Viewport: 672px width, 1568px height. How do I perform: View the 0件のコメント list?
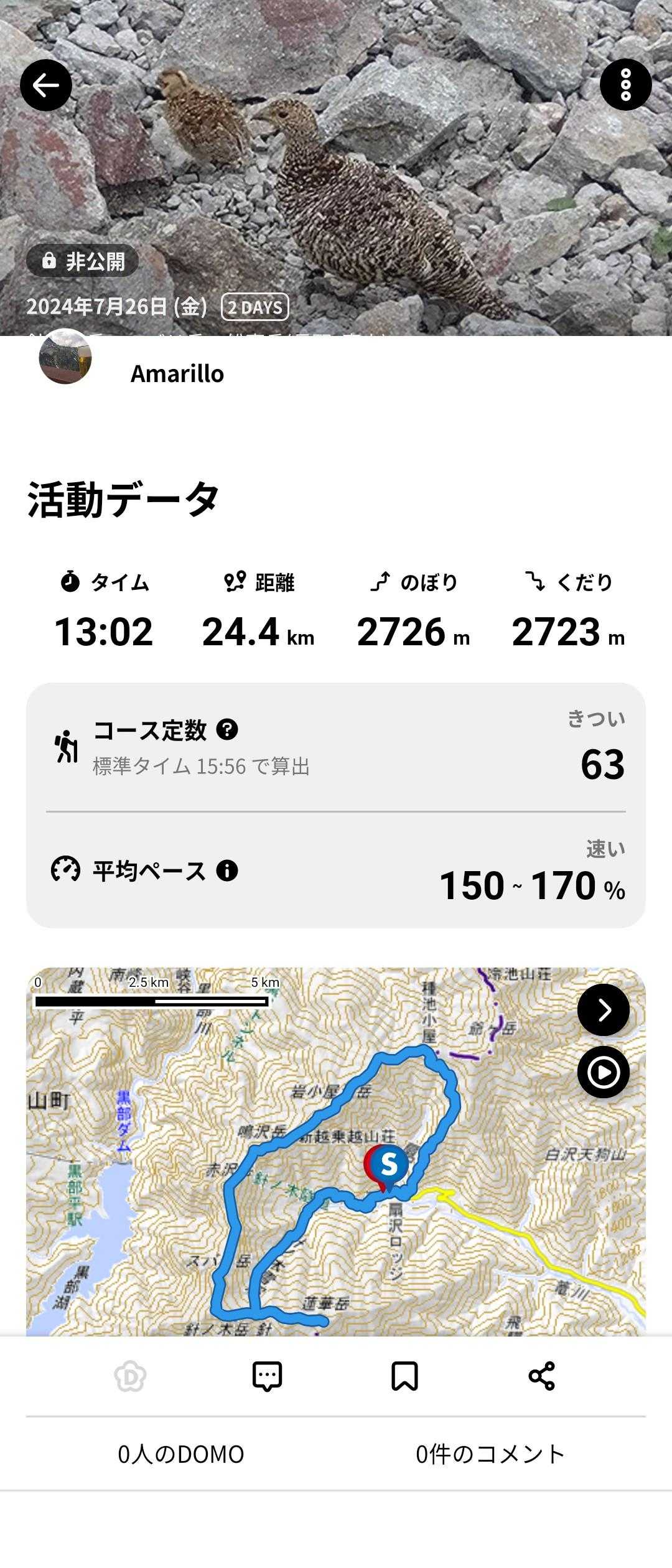pyautogui.click(x=490, y=1454)
